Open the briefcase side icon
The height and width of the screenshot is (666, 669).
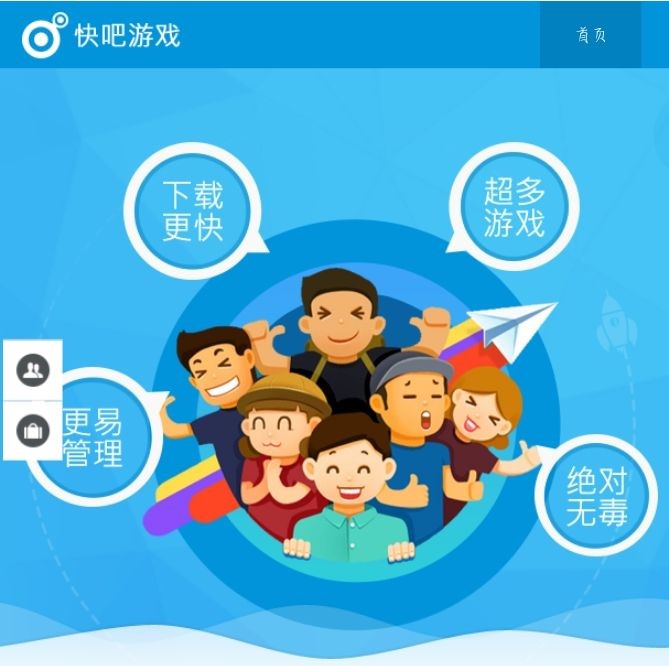33,431
